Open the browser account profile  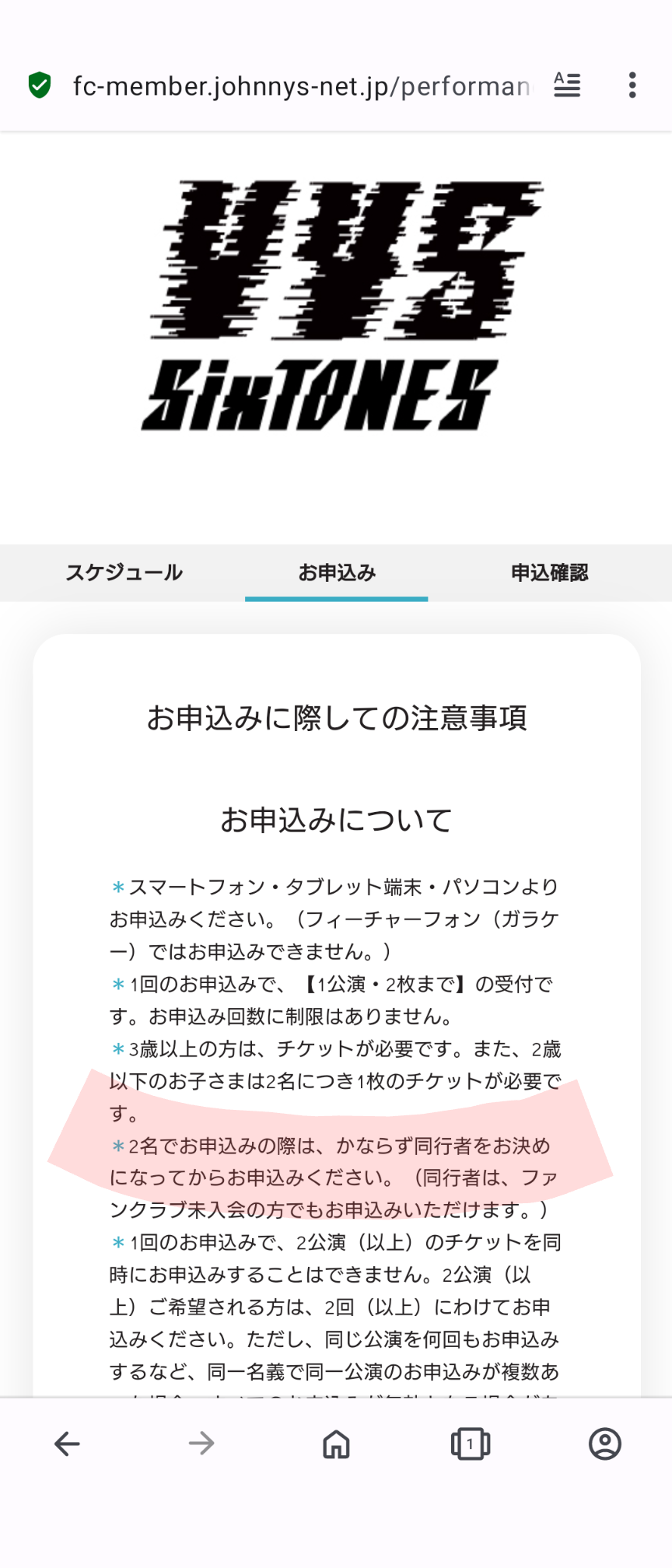click(x=604, y=1444)
